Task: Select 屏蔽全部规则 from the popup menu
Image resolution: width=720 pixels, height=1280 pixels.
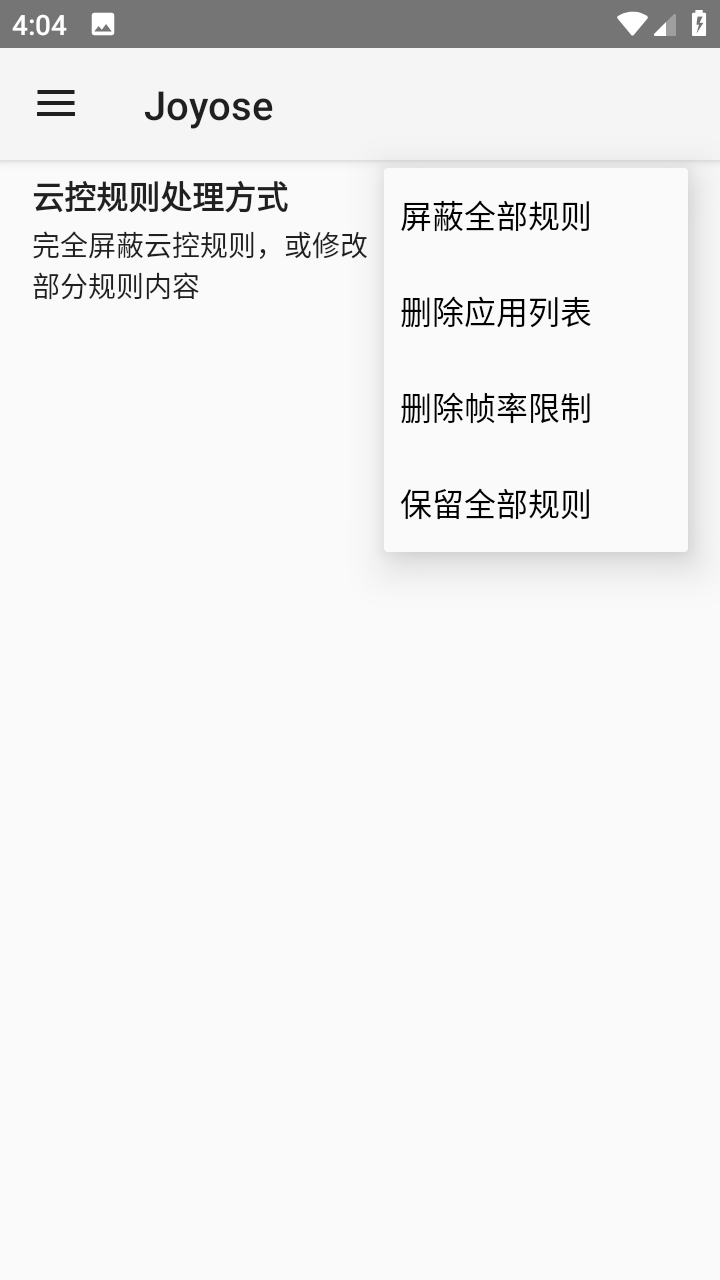Action: pos(495,218)
